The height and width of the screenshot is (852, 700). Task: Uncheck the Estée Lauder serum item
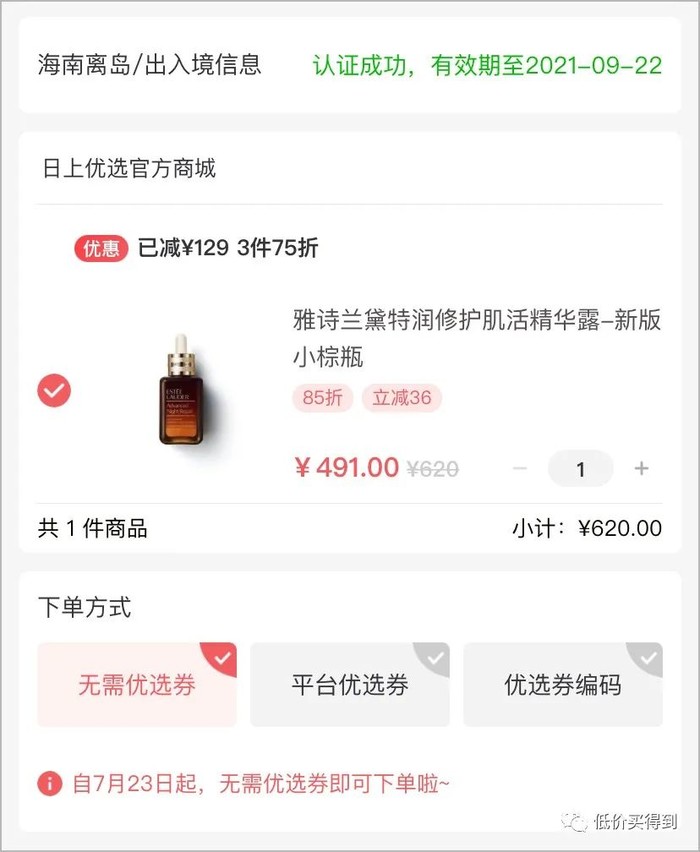click(54, 390)
